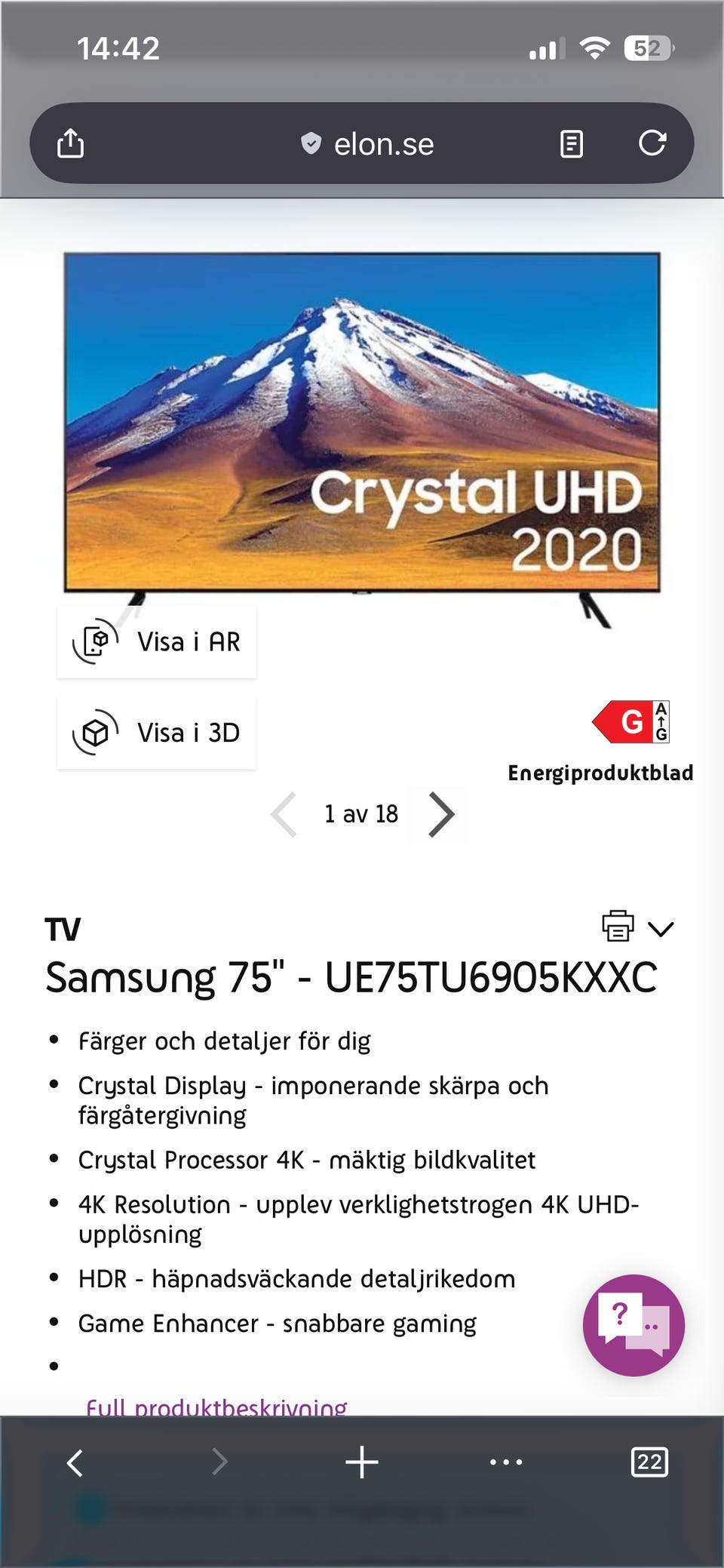This screenshot has height=1568, width=724.
Task: Open the elon.se address field
Action: pyautogui.click(x=368, y=143)
